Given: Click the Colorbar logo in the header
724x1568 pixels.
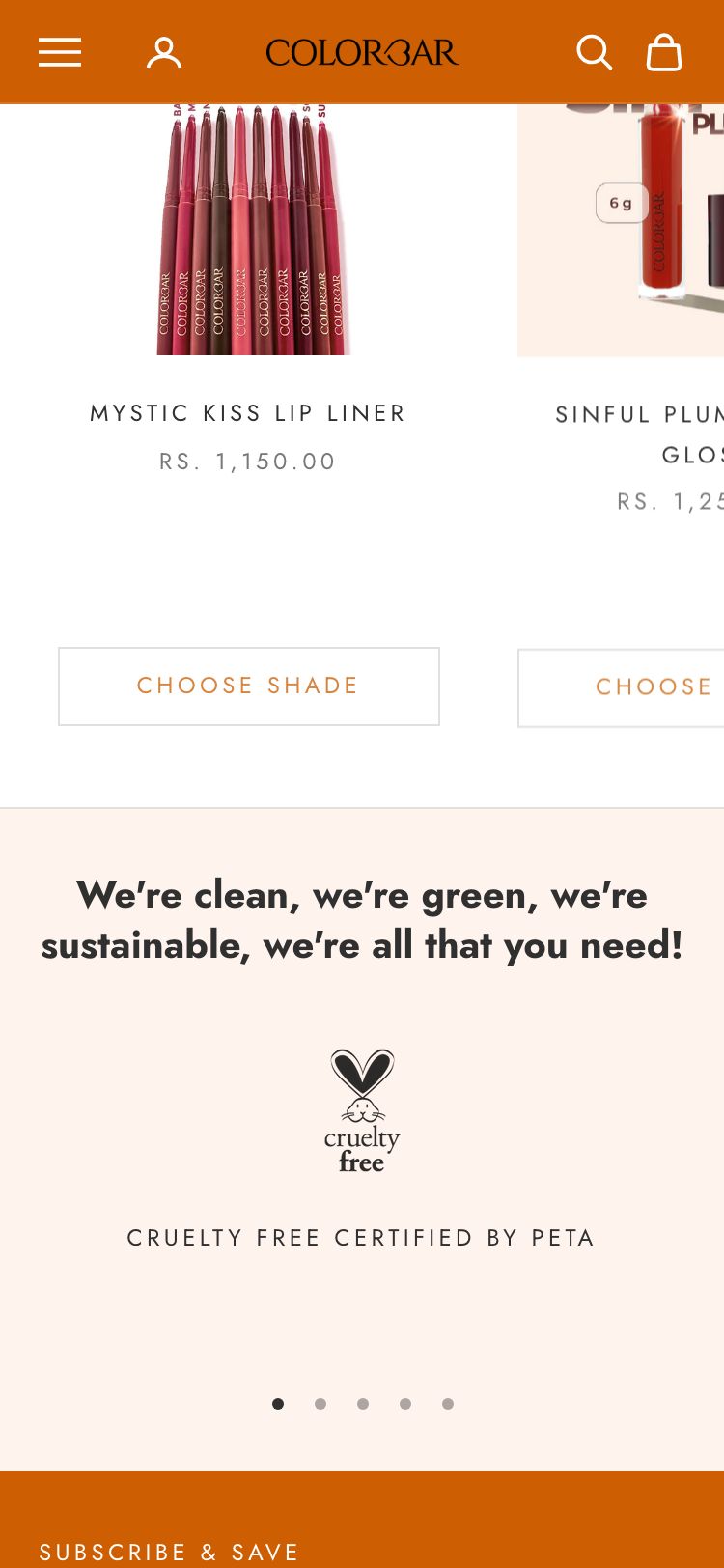Looking at the screenshot, I should pos(362,52).
